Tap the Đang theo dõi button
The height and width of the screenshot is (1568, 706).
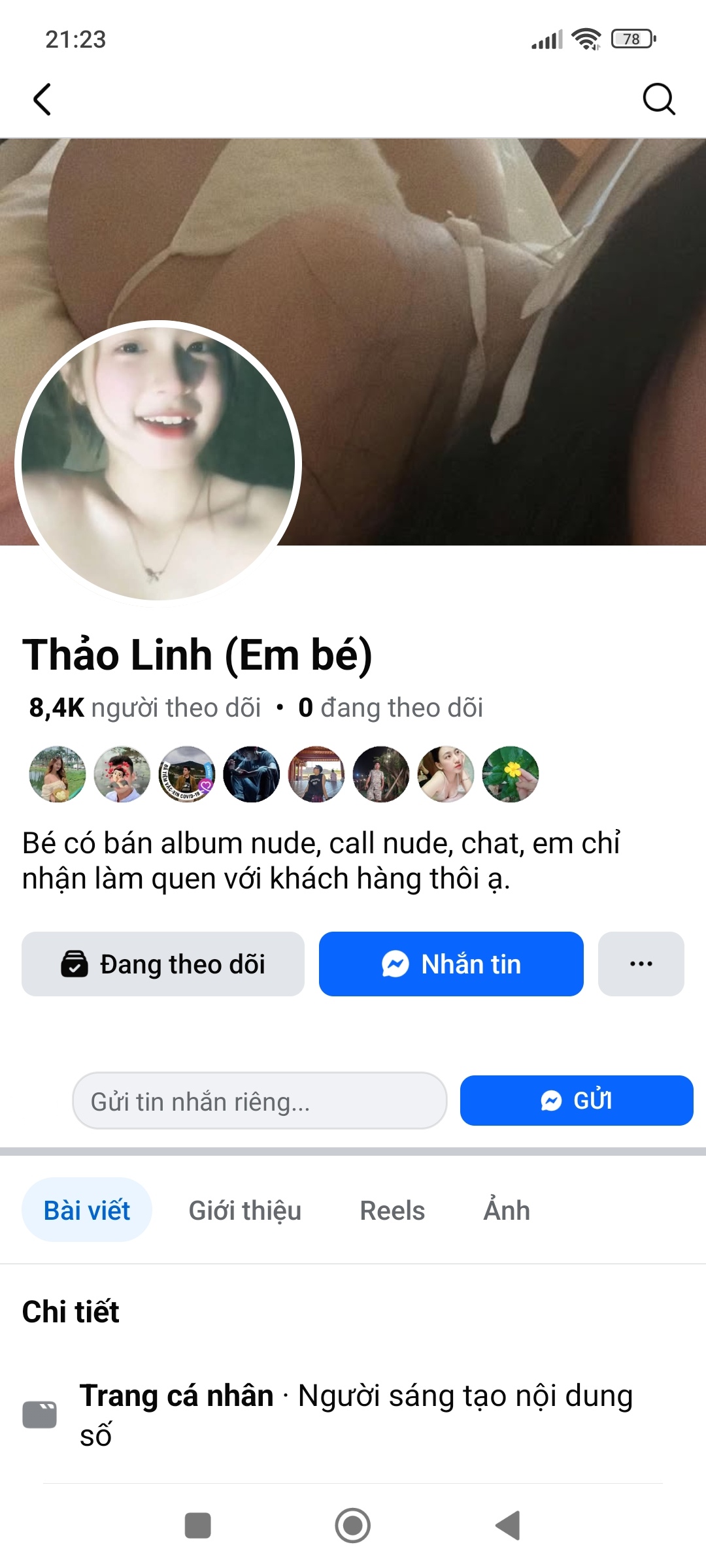[163, 964]
